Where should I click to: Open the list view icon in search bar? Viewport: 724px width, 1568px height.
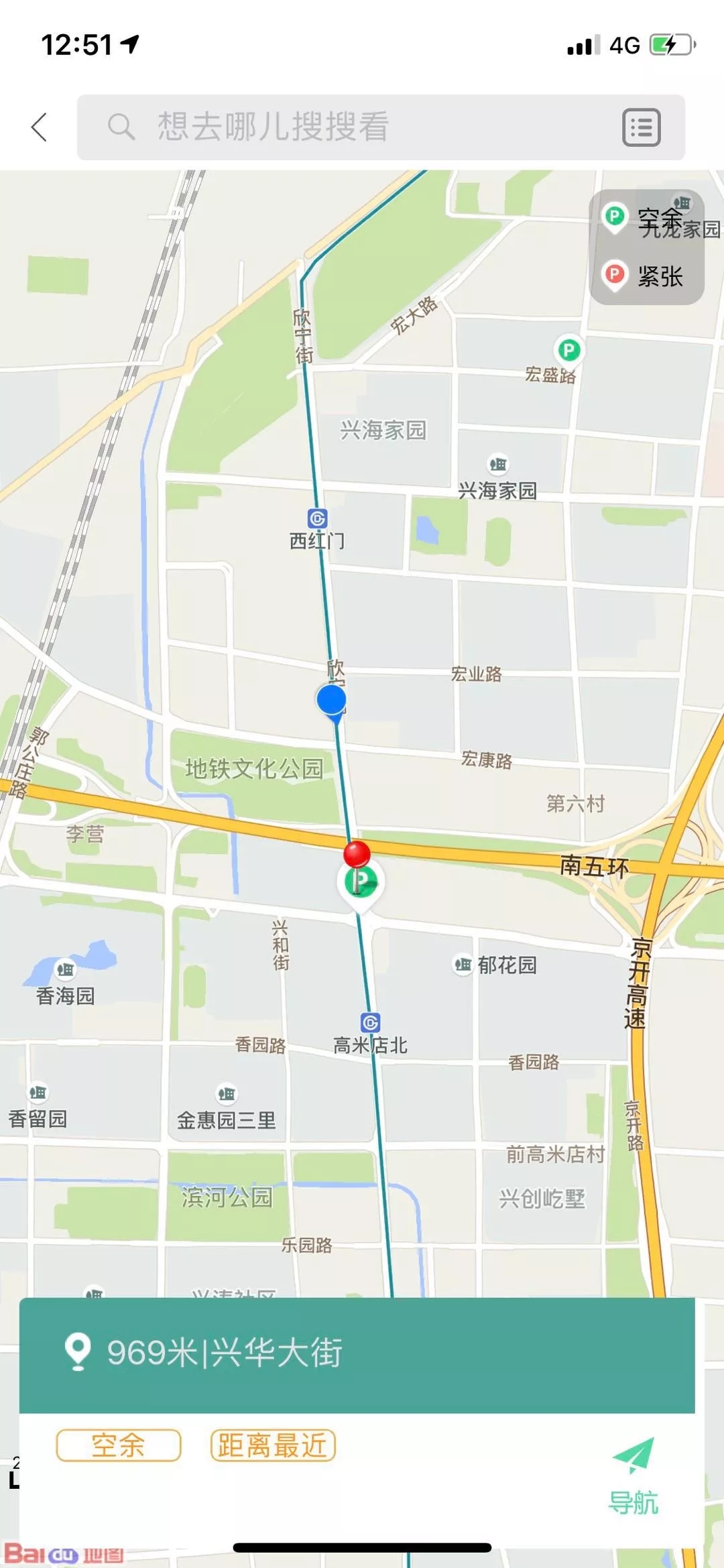[641, 127]
